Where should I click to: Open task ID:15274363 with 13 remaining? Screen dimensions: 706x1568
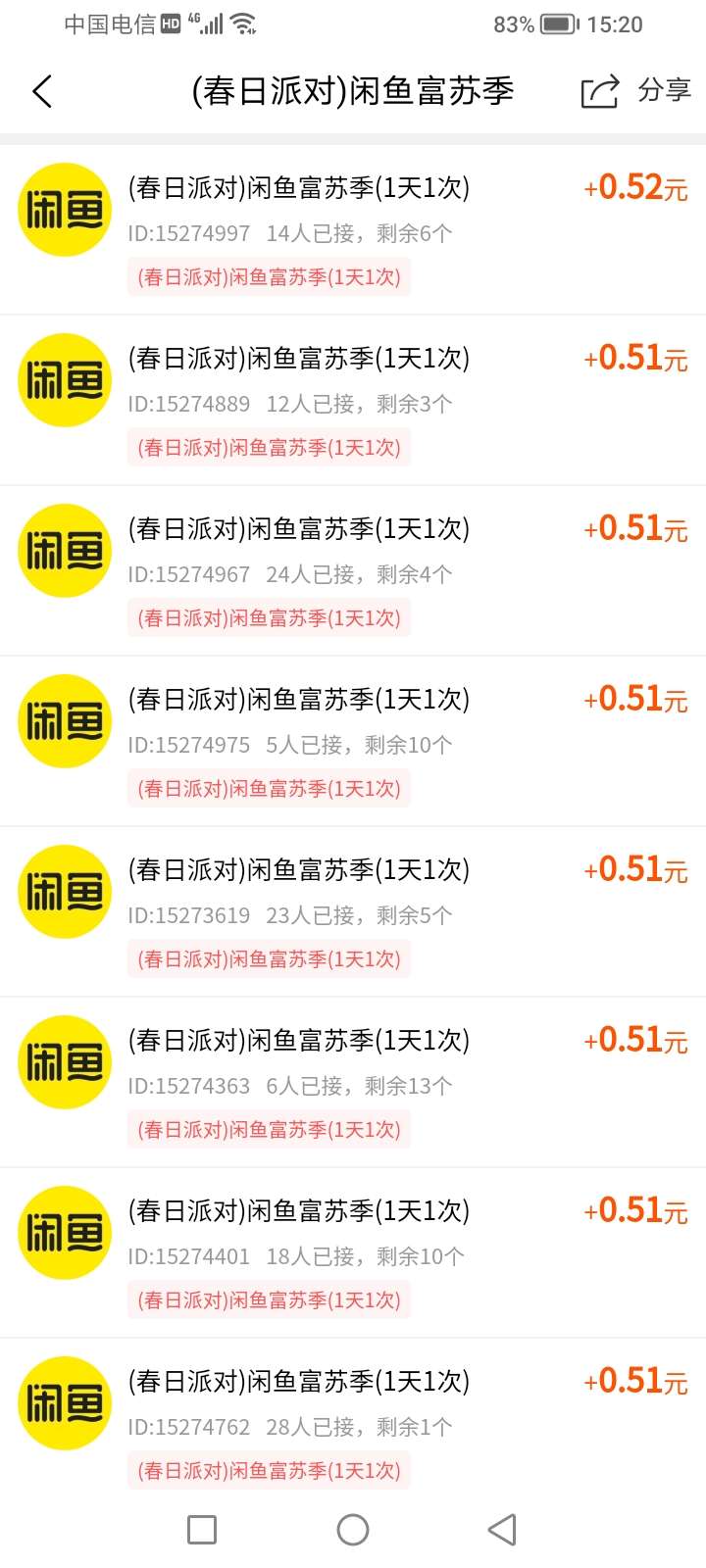353,1082
